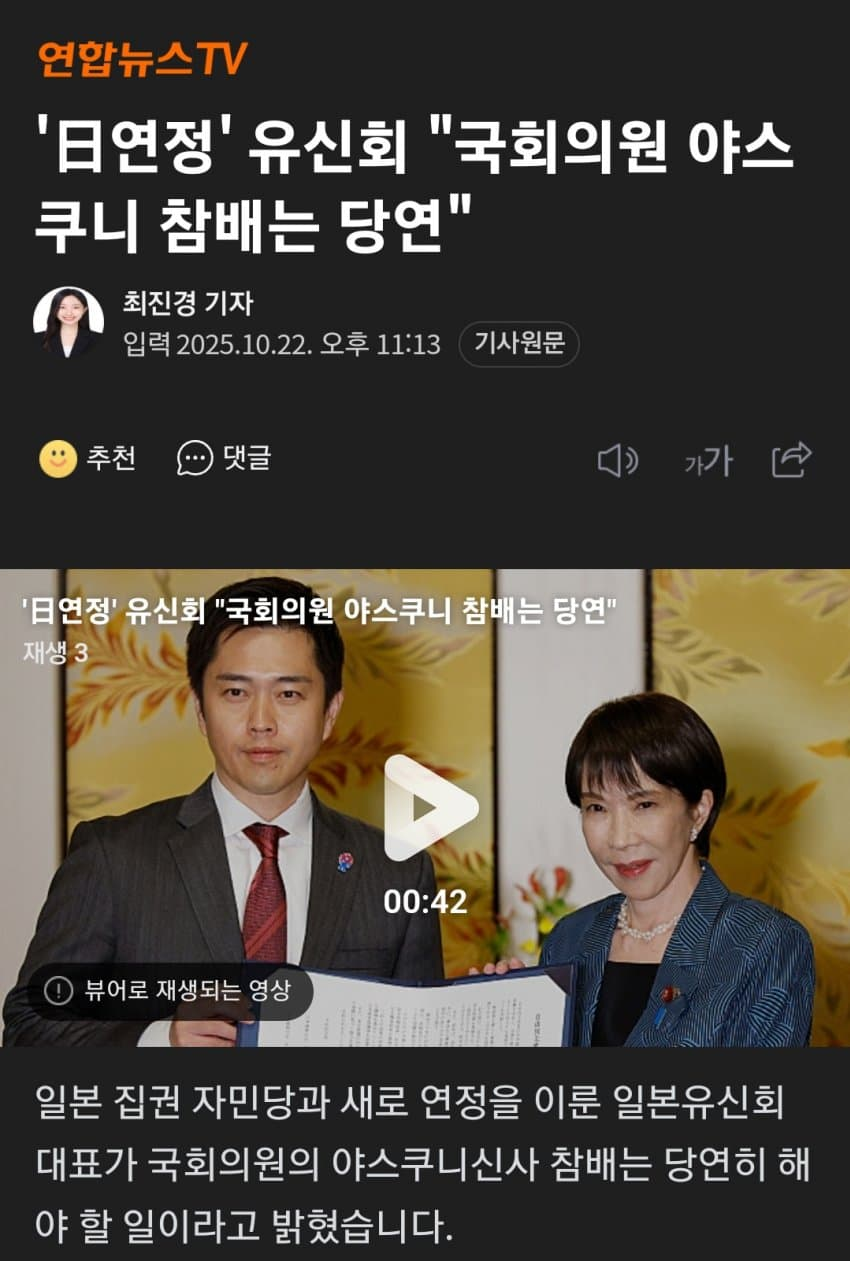
Task: Listen to the article read aloud
Action: tap(617, 461)
